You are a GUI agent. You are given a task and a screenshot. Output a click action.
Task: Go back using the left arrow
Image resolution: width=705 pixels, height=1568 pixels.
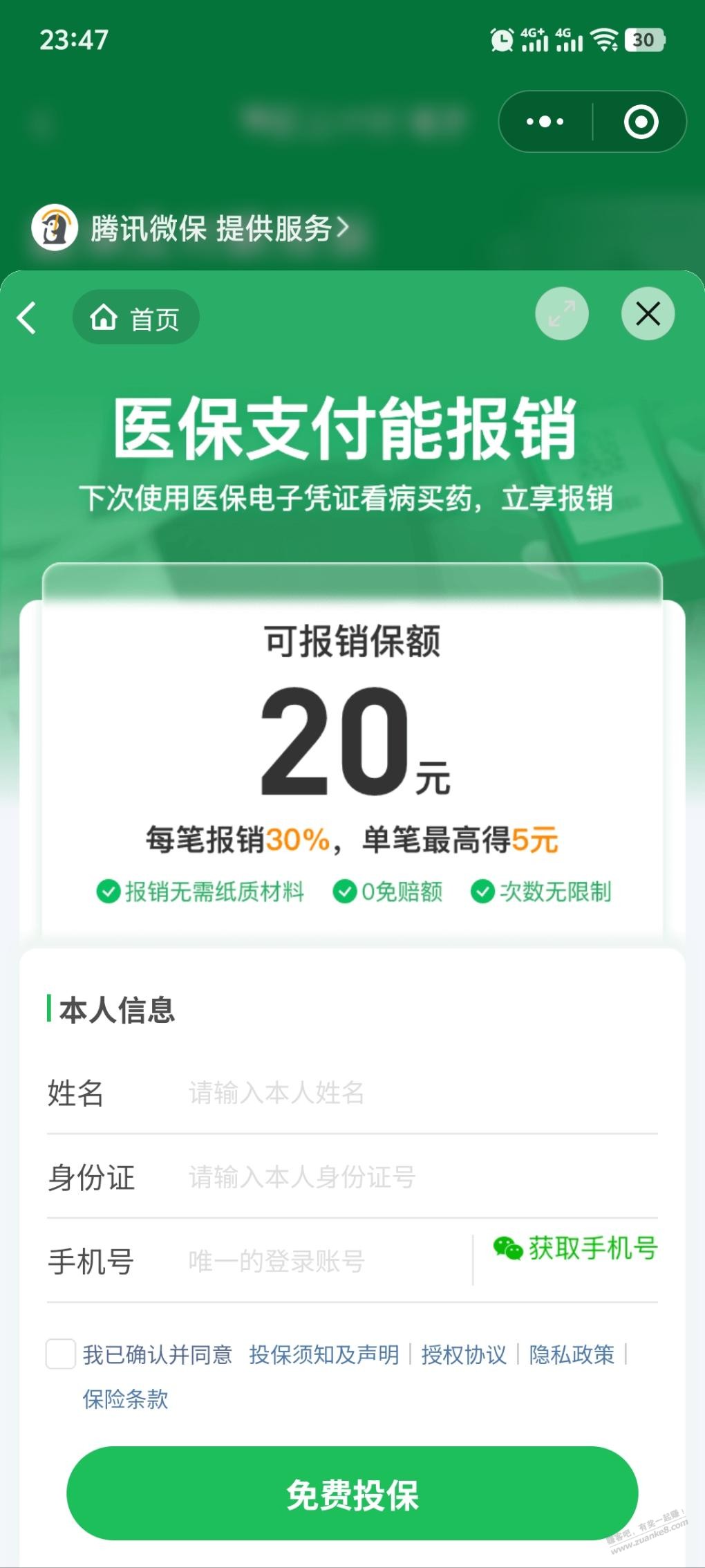(27, 318)
